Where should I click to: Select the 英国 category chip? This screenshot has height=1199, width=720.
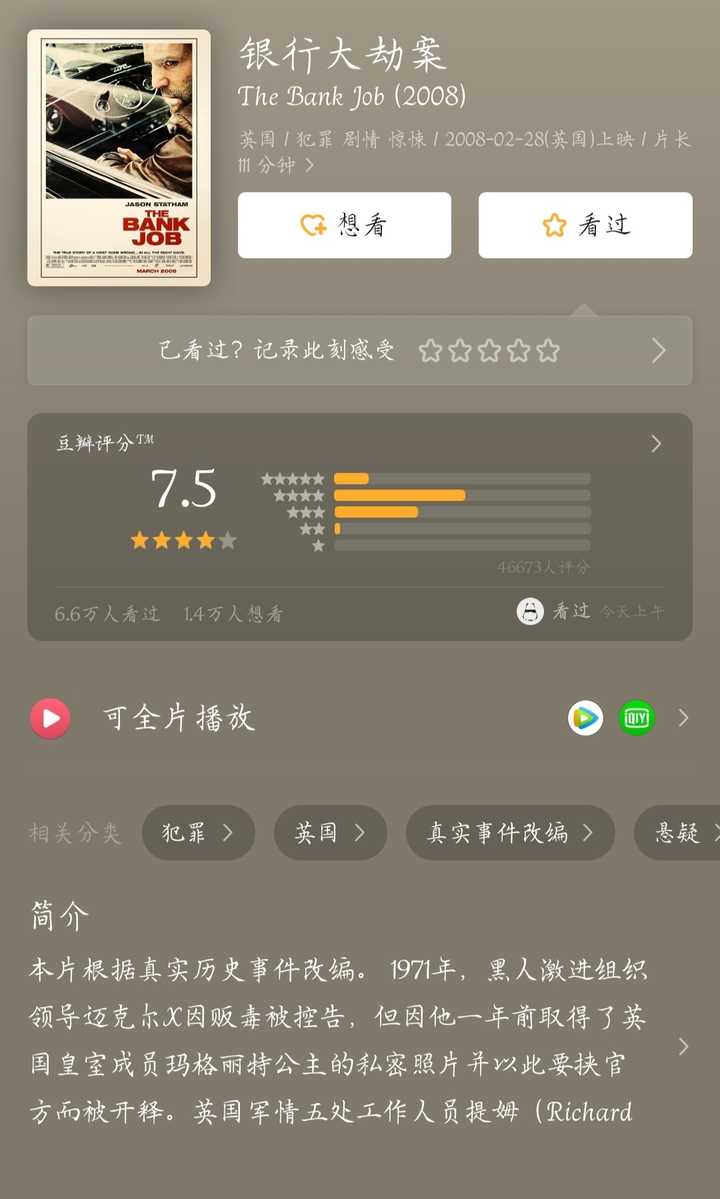(x=330, y=832)
